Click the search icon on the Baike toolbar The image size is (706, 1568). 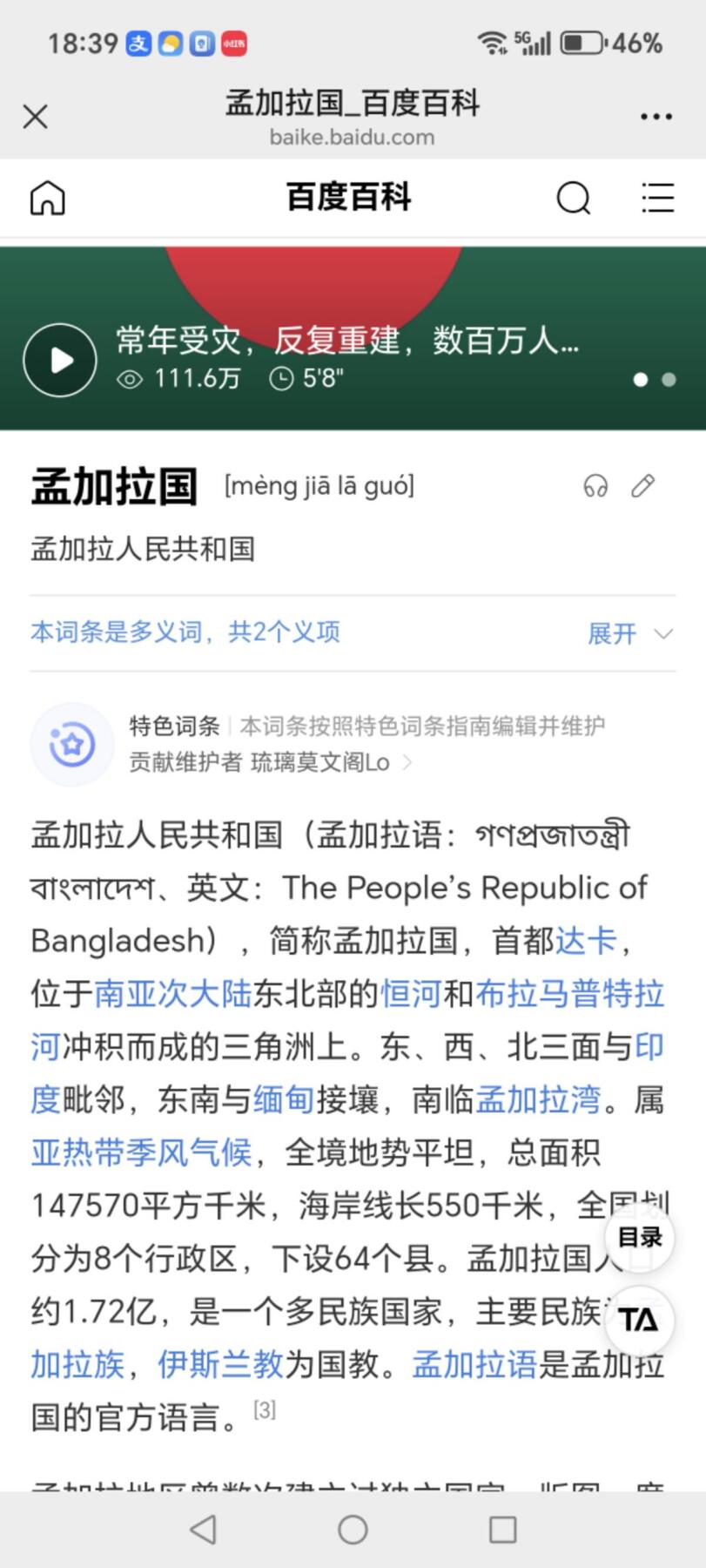(x=574, y=198)
